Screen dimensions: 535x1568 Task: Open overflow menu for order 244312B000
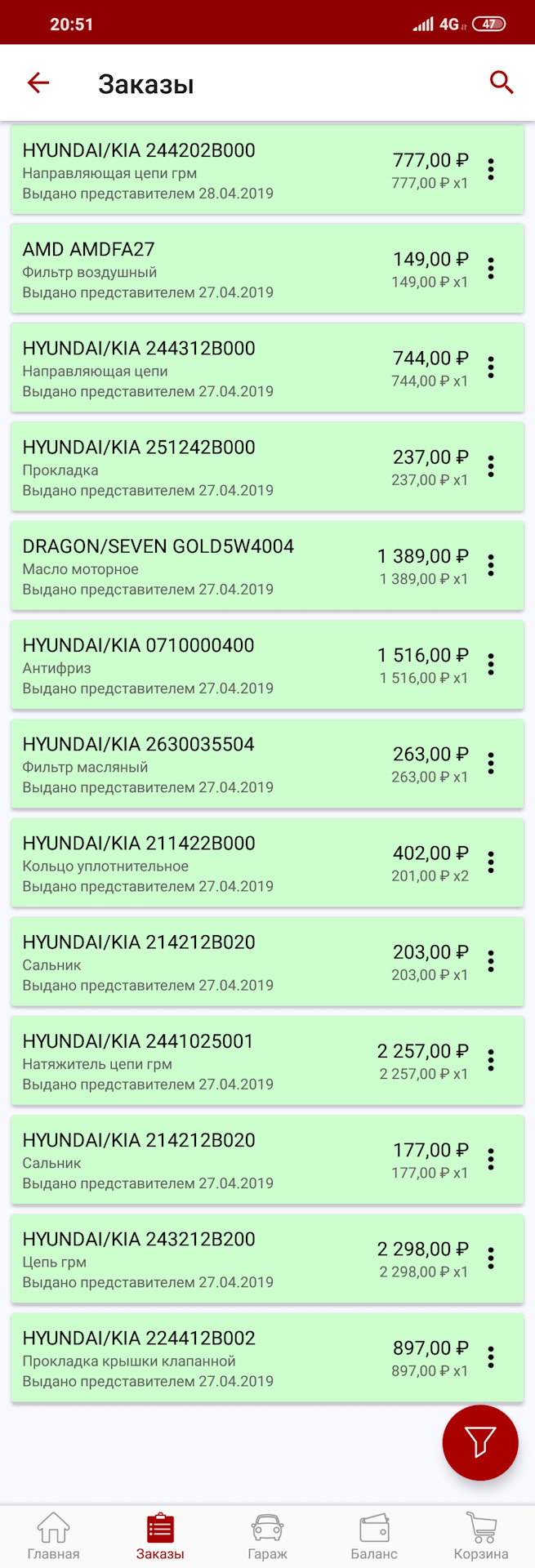coord(491,367)
